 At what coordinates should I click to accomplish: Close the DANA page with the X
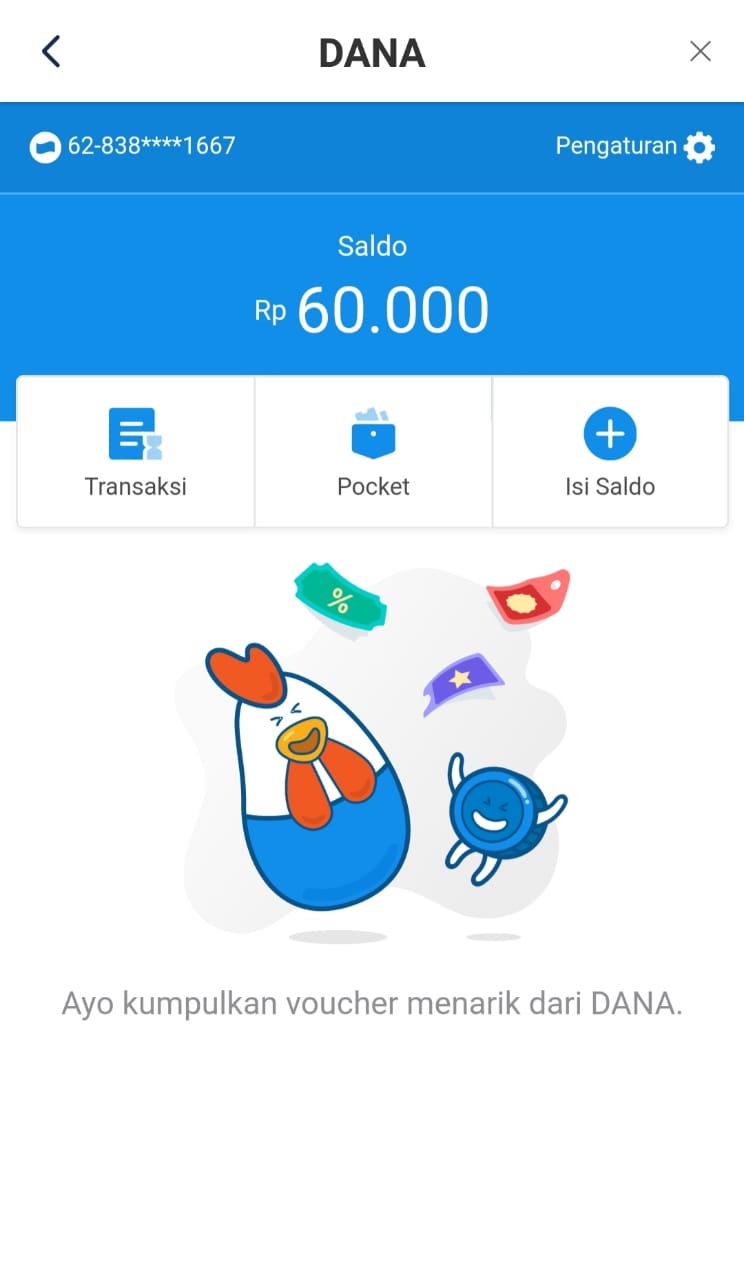pyautogui.click(x=700, y=51)
